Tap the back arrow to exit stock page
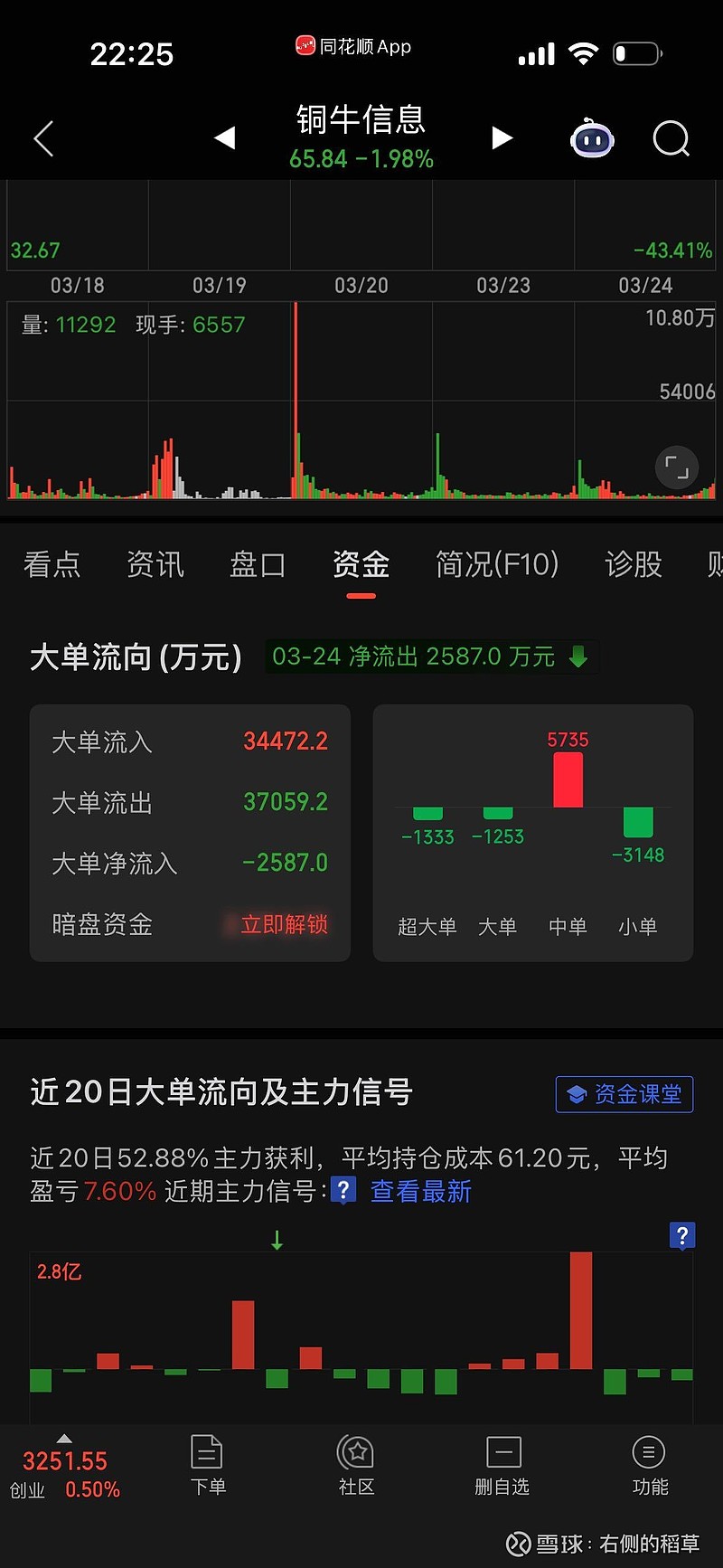 pos(42,137)
